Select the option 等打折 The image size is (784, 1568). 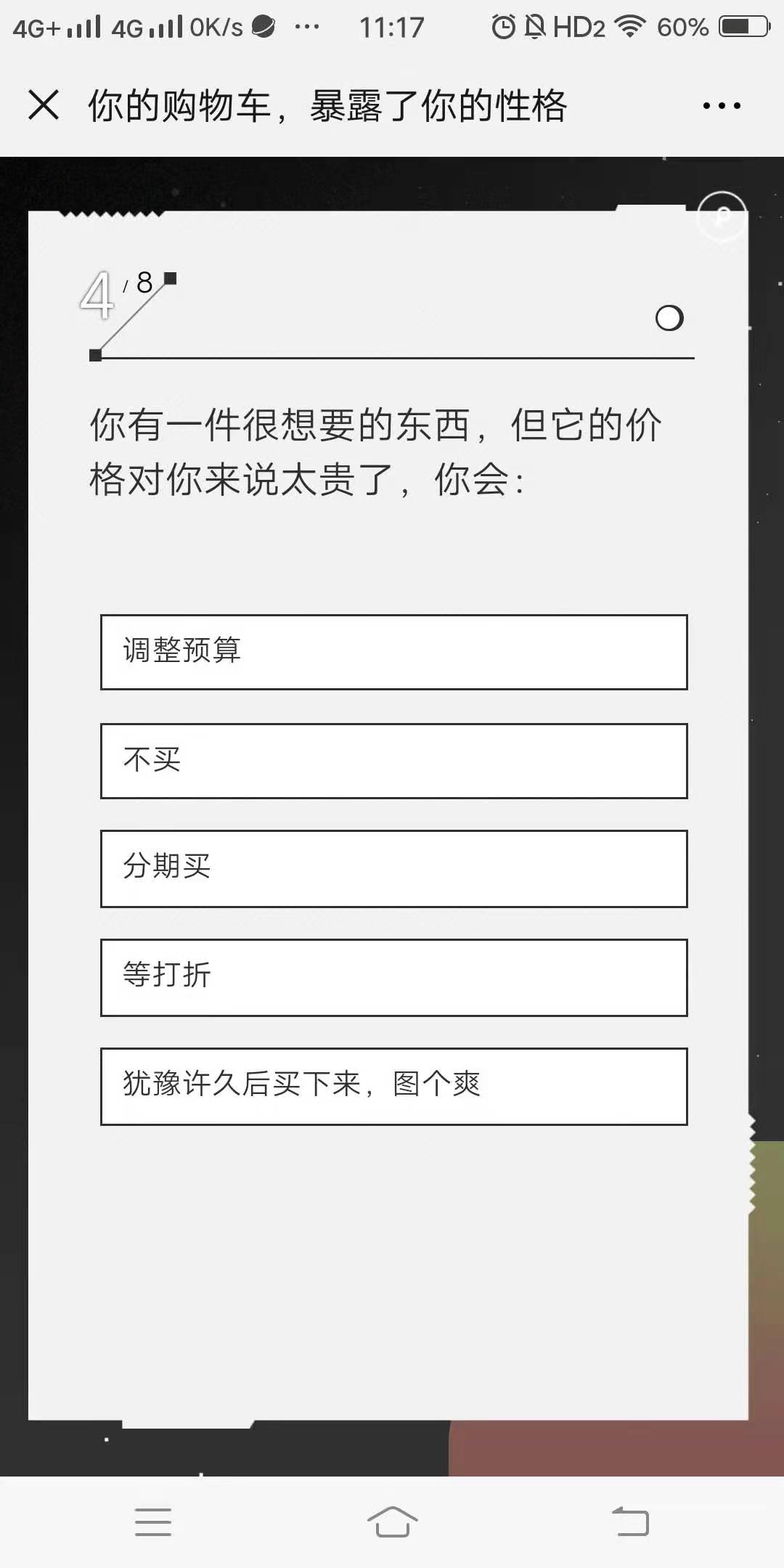(393, 978)
